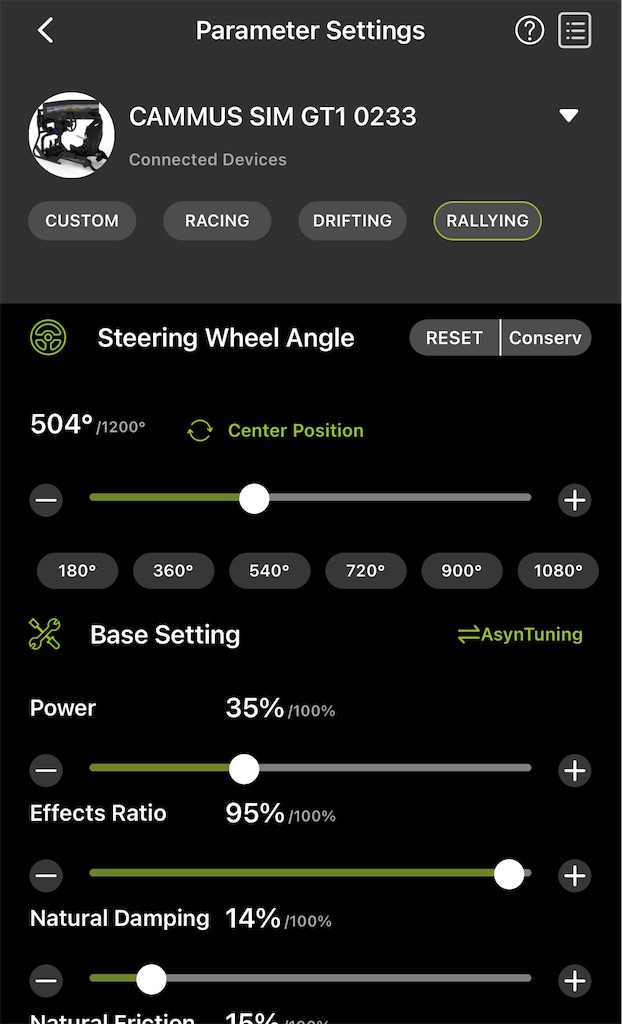Viewport: 622px width, 1024px height.
Task: Switch to the RACING preset
Action: [217, 221]
